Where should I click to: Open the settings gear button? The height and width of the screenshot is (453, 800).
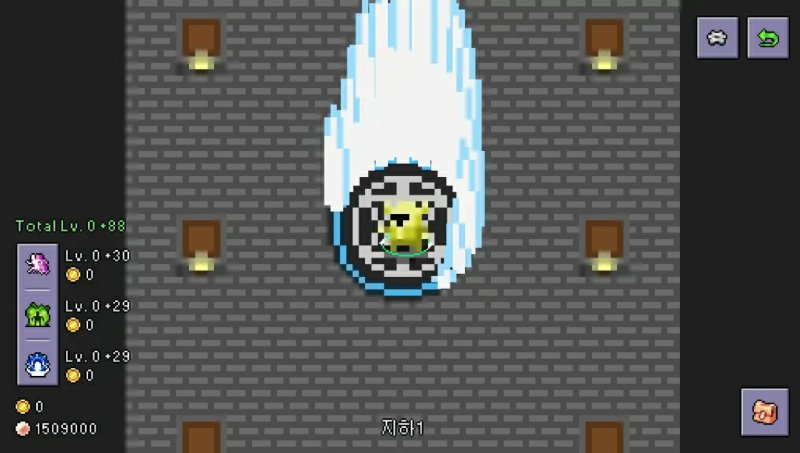coord(717,38)
